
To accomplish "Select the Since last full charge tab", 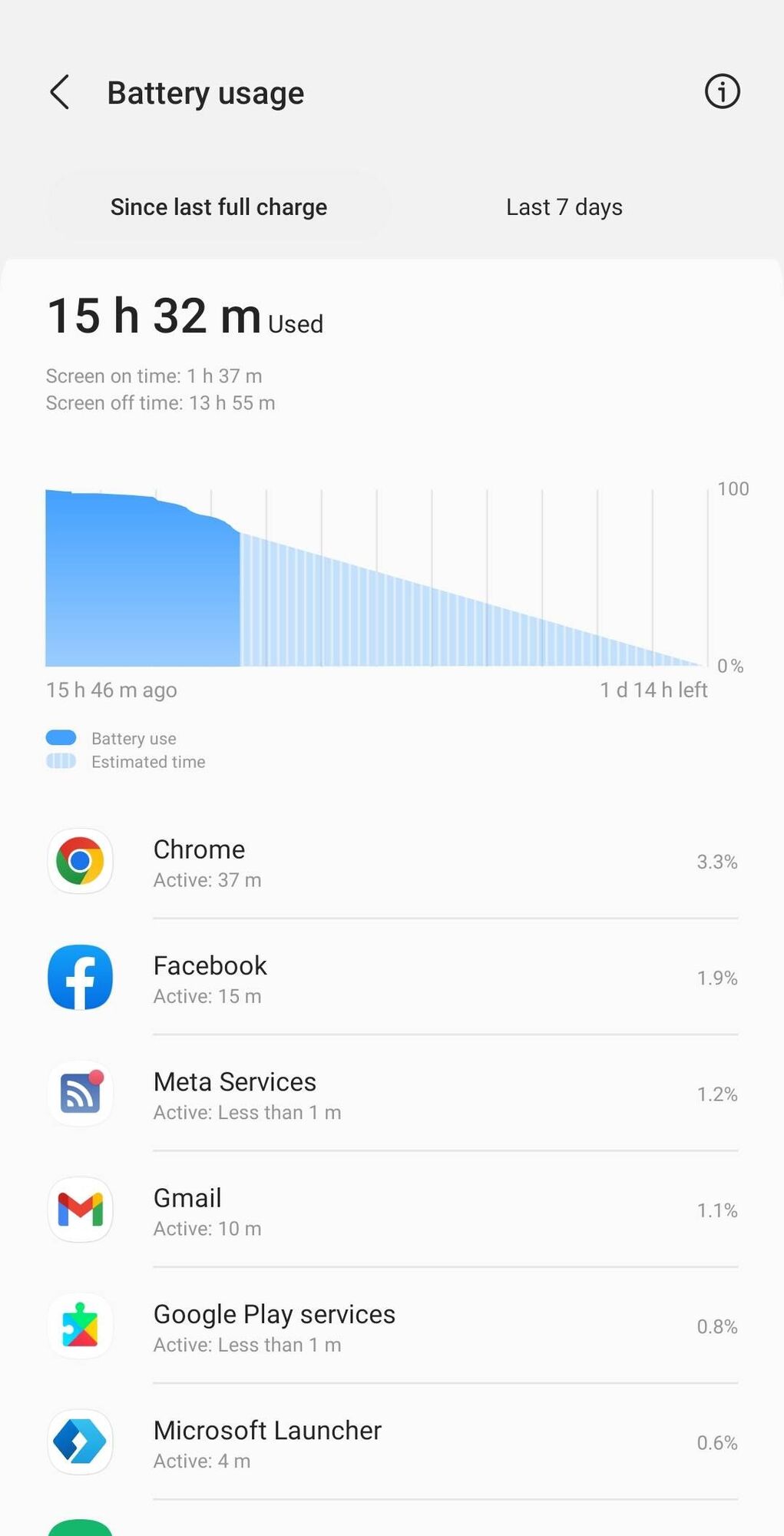I will click(219, 207).
